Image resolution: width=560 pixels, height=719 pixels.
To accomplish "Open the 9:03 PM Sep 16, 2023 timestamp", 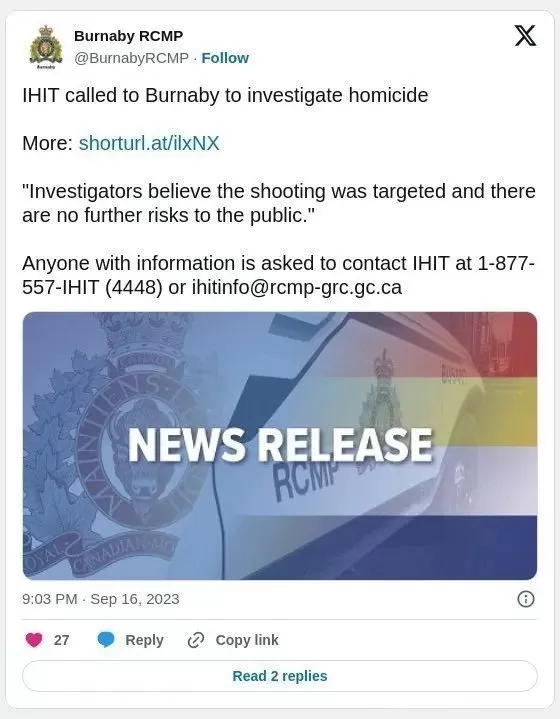I will (101, 599).
